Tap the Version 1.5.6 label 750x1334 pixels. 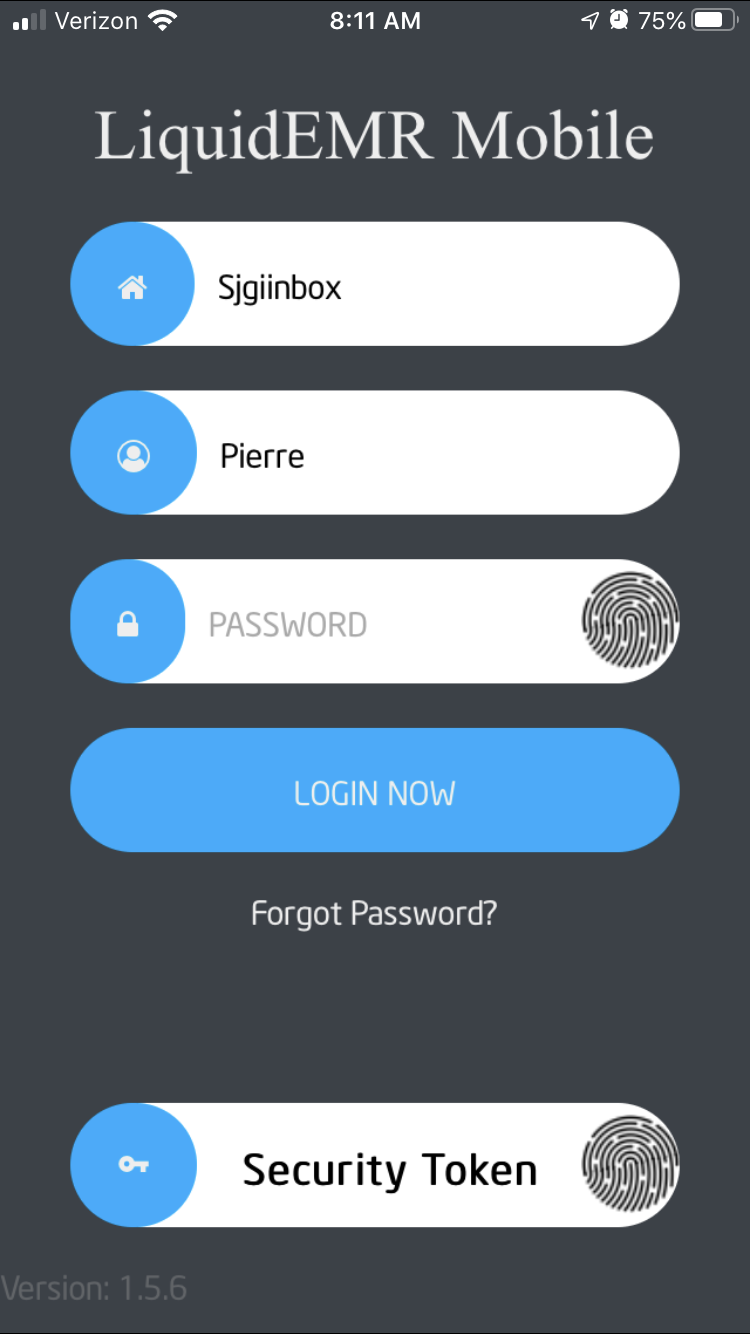click(95, 1288)
